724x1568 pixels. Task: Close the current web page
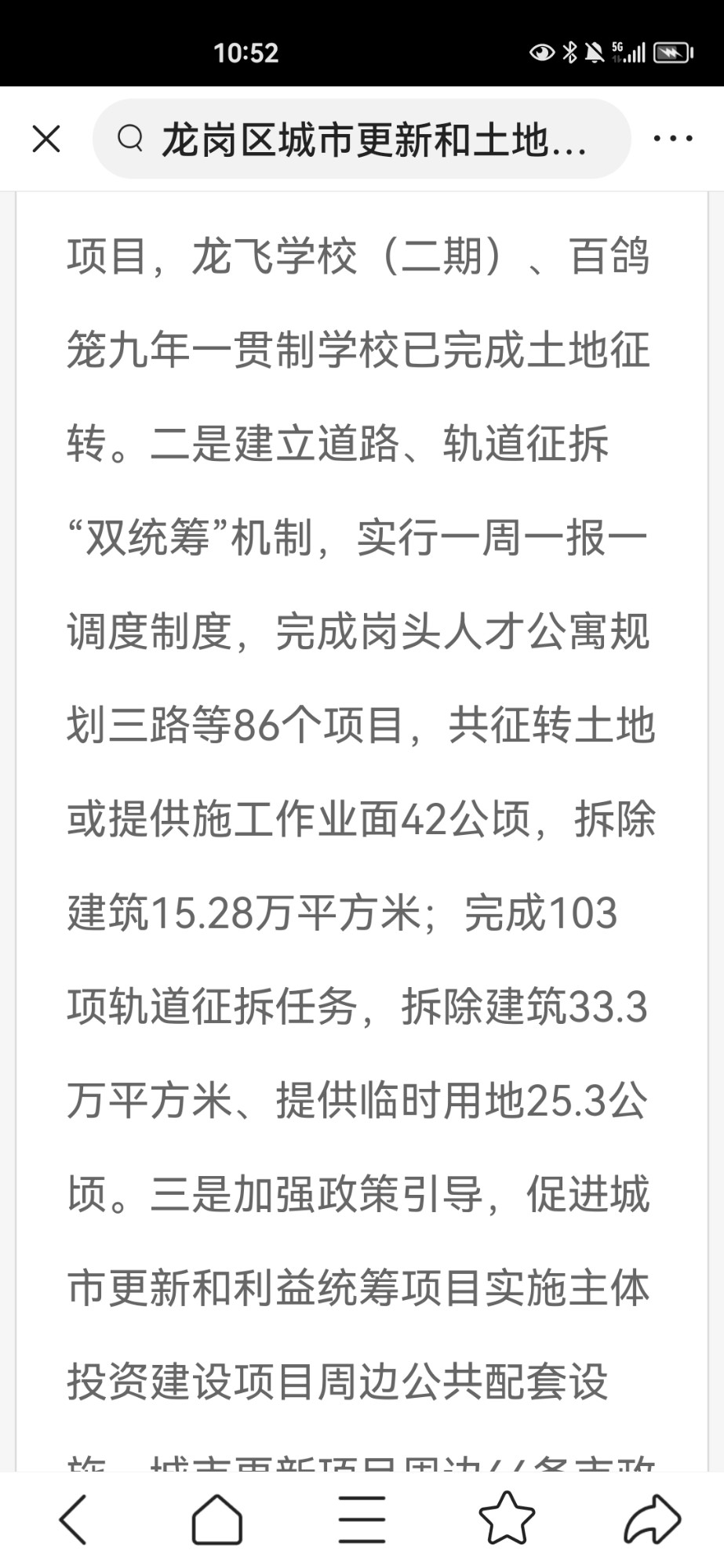46,140
